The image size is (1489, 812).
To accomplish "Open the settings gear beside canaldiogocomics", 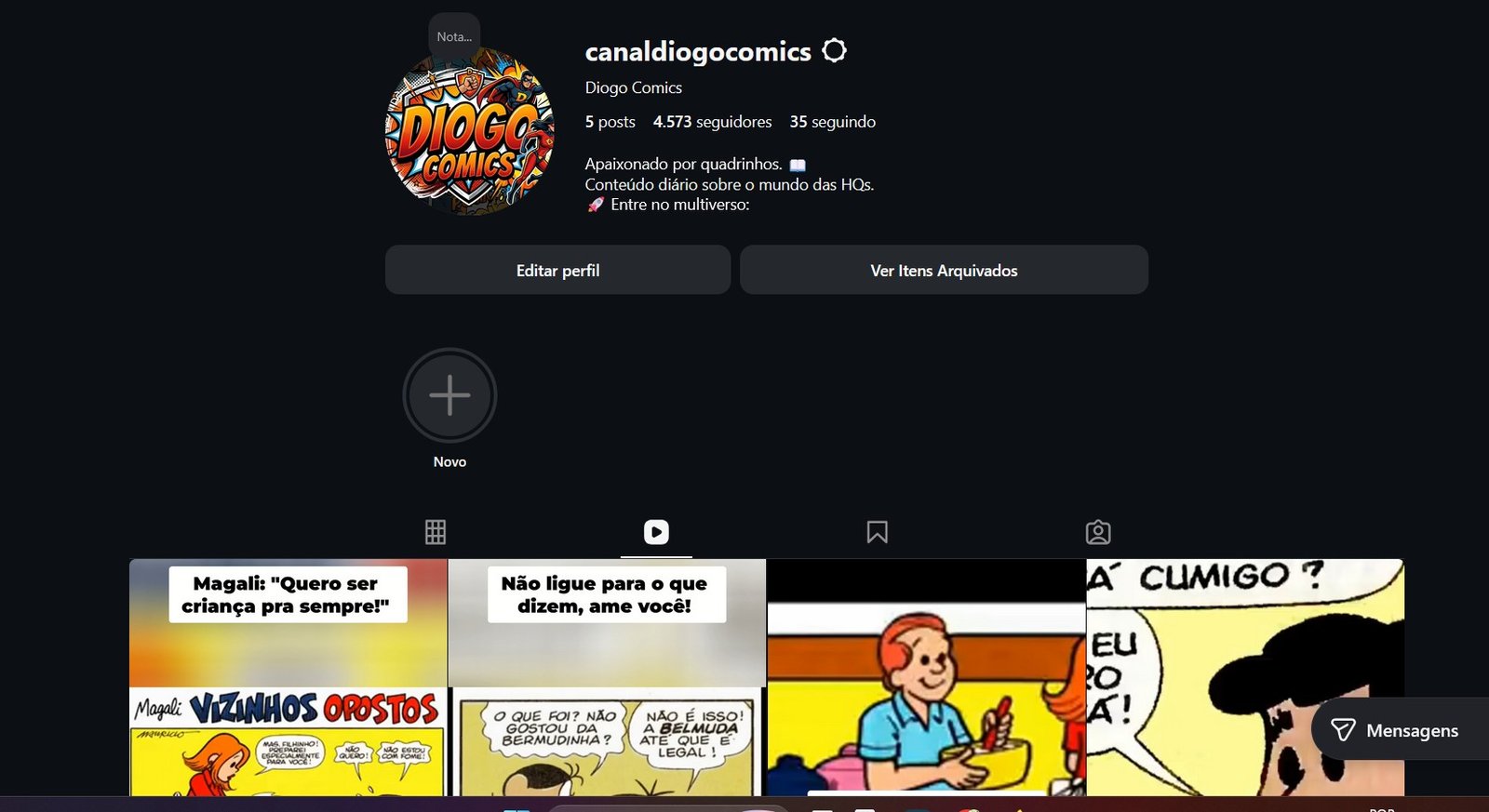I will [834, 50].
